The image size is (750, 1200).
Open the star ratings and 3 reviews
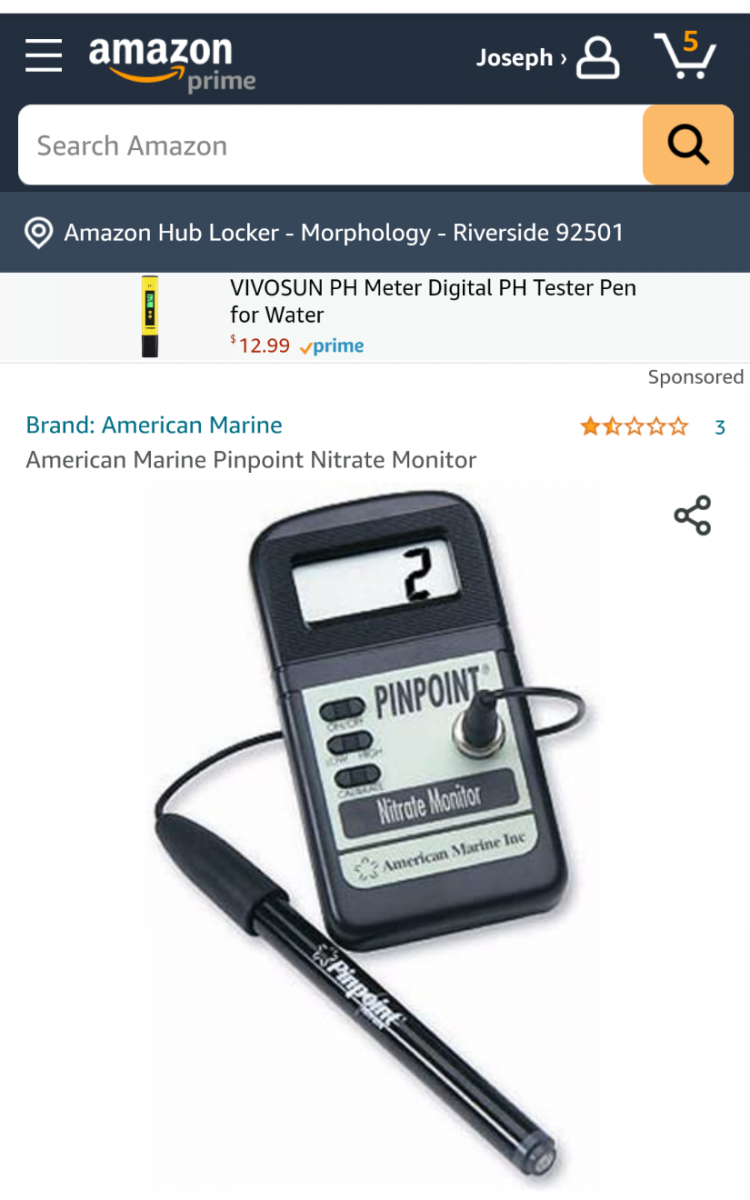(x=652, y=427)
